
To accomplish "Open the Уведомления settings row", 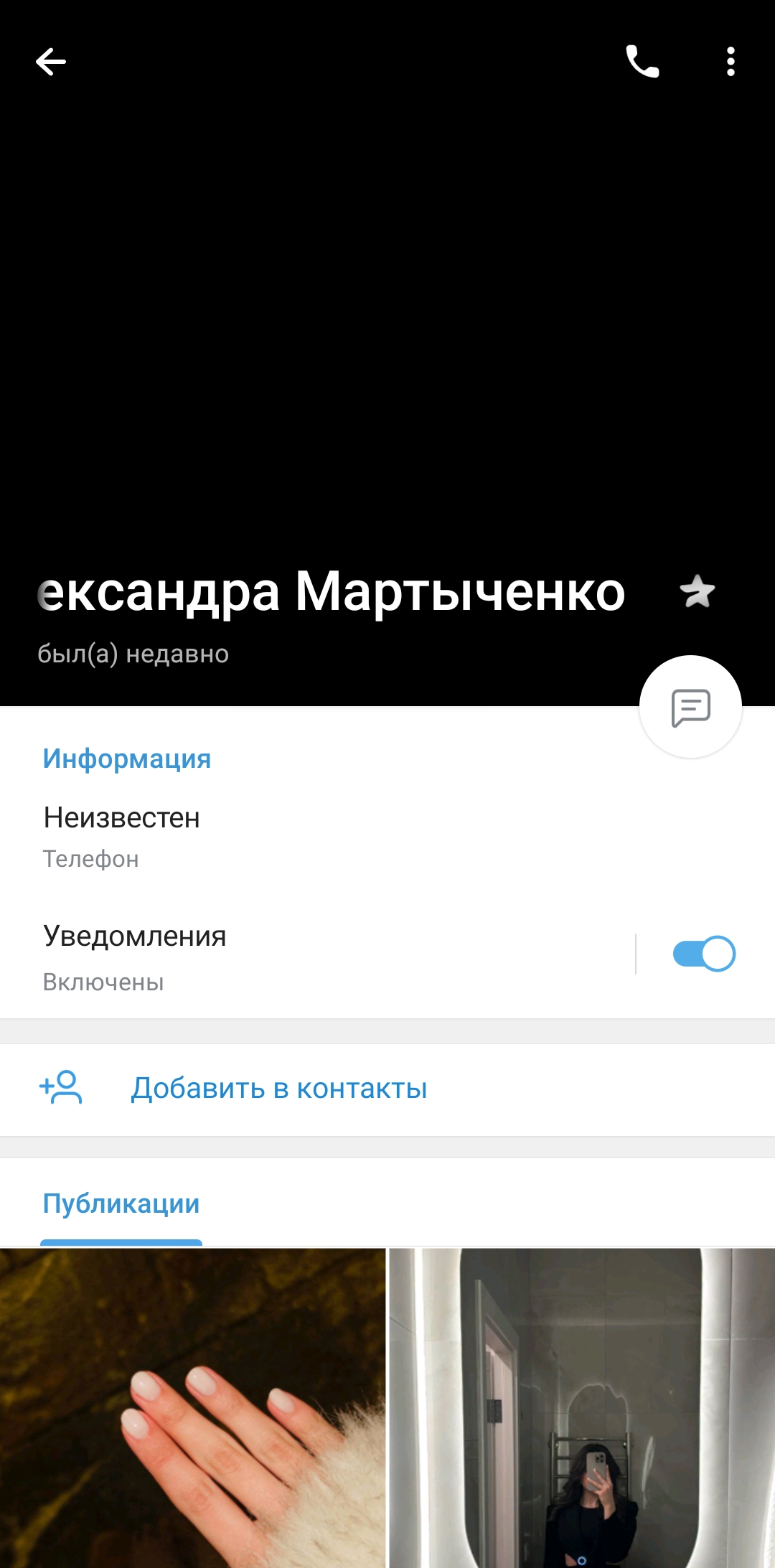I will [287, 957].
